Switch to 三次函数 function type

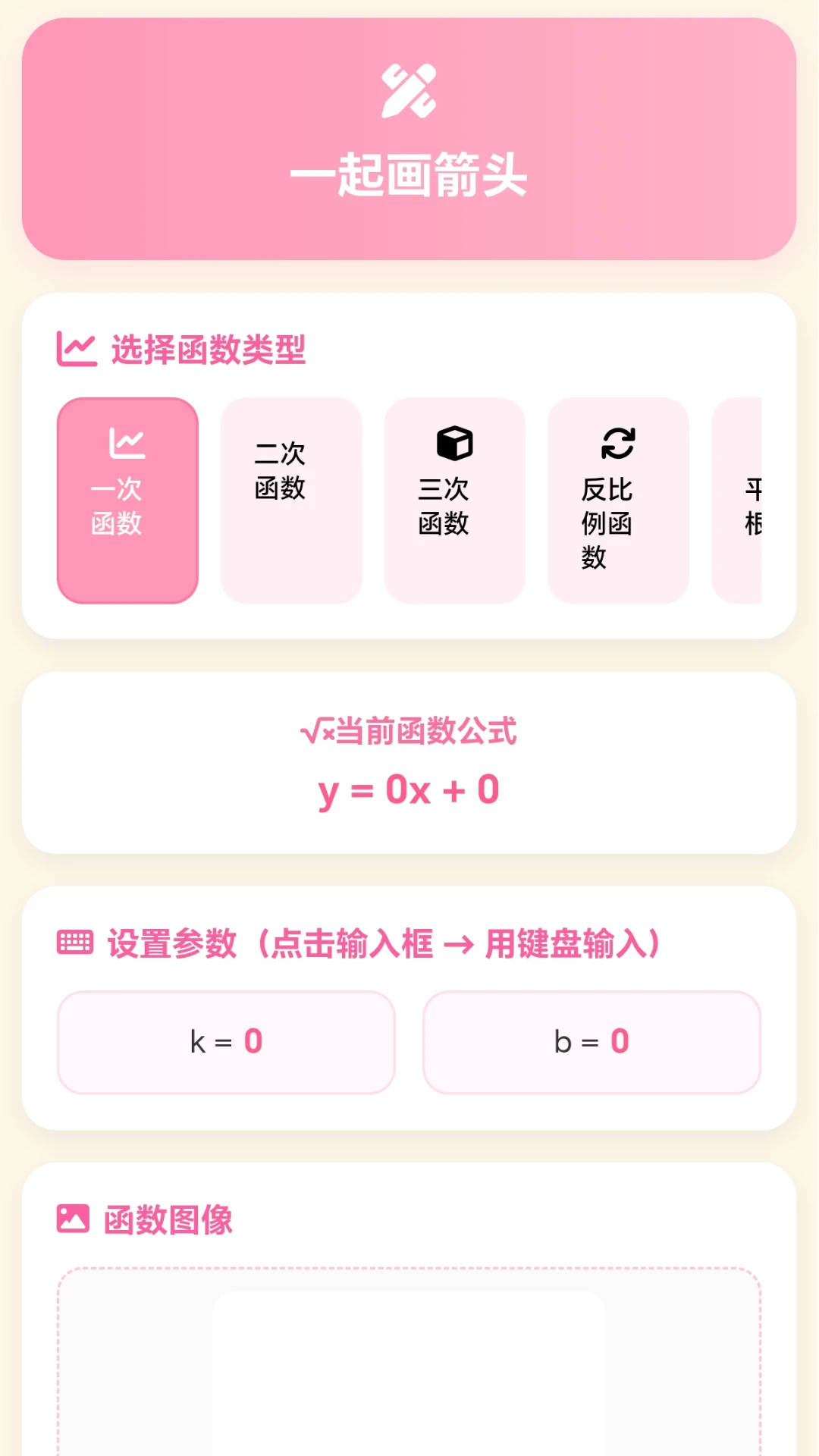coord(455,500)
